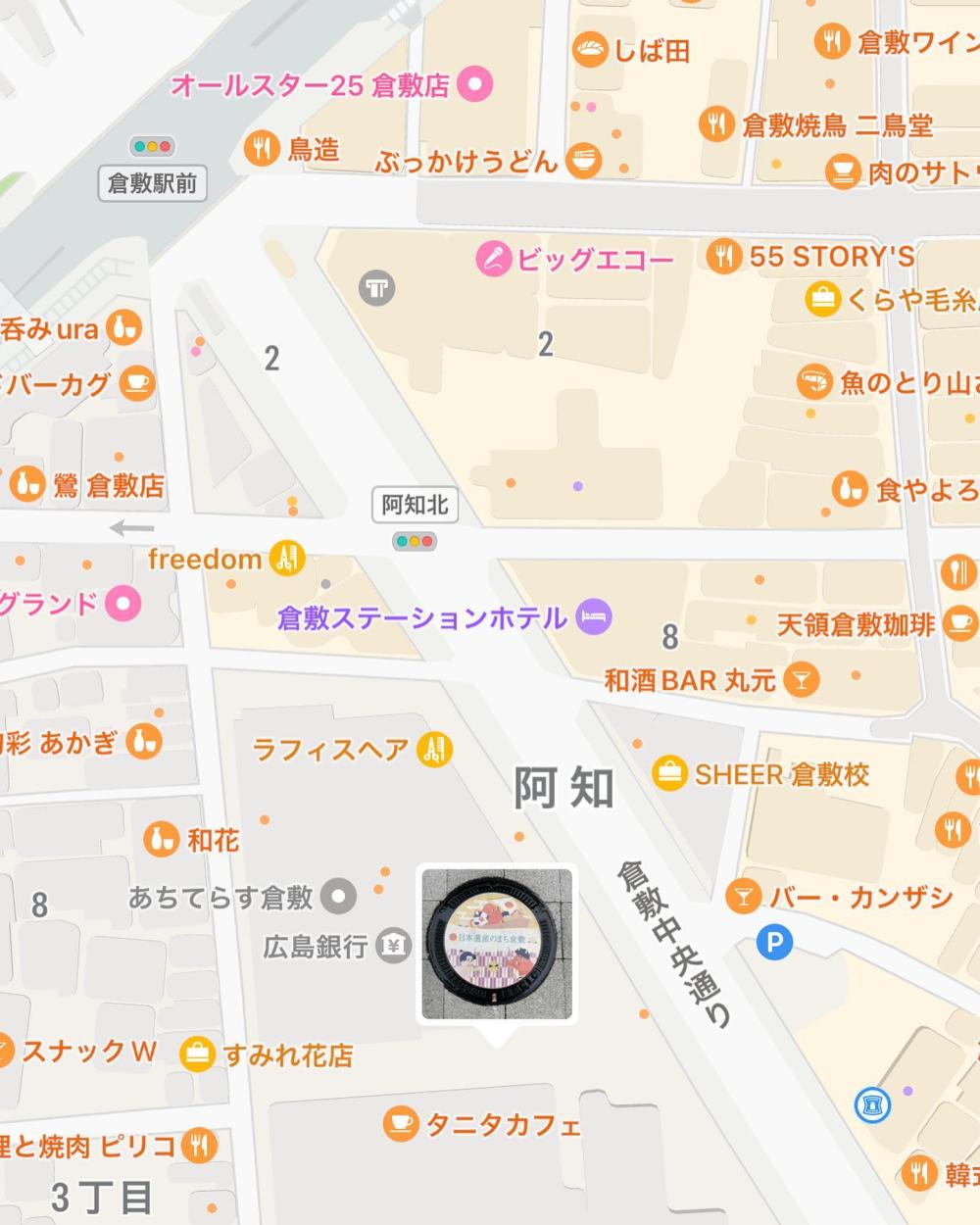Tap the 鳥造 restaurant marker

(x=261, y=149)
